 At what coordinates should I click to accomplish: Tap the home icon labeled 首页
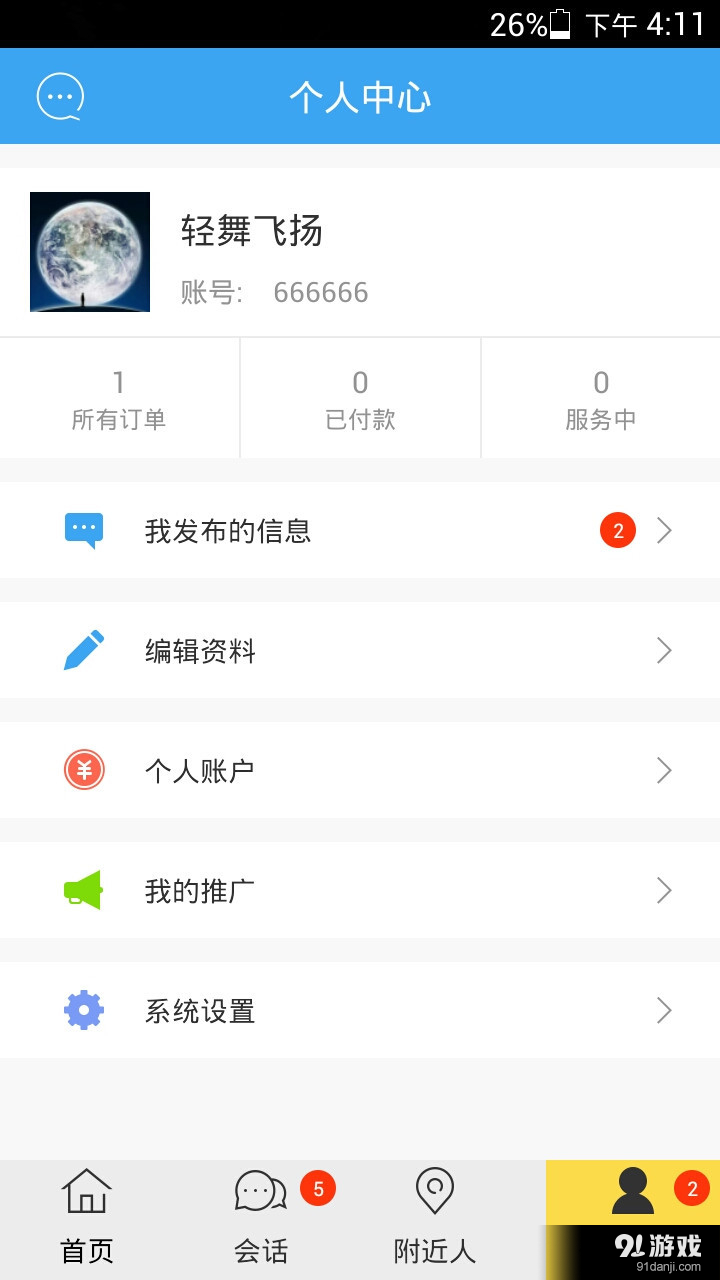(x=88, y=1190)
